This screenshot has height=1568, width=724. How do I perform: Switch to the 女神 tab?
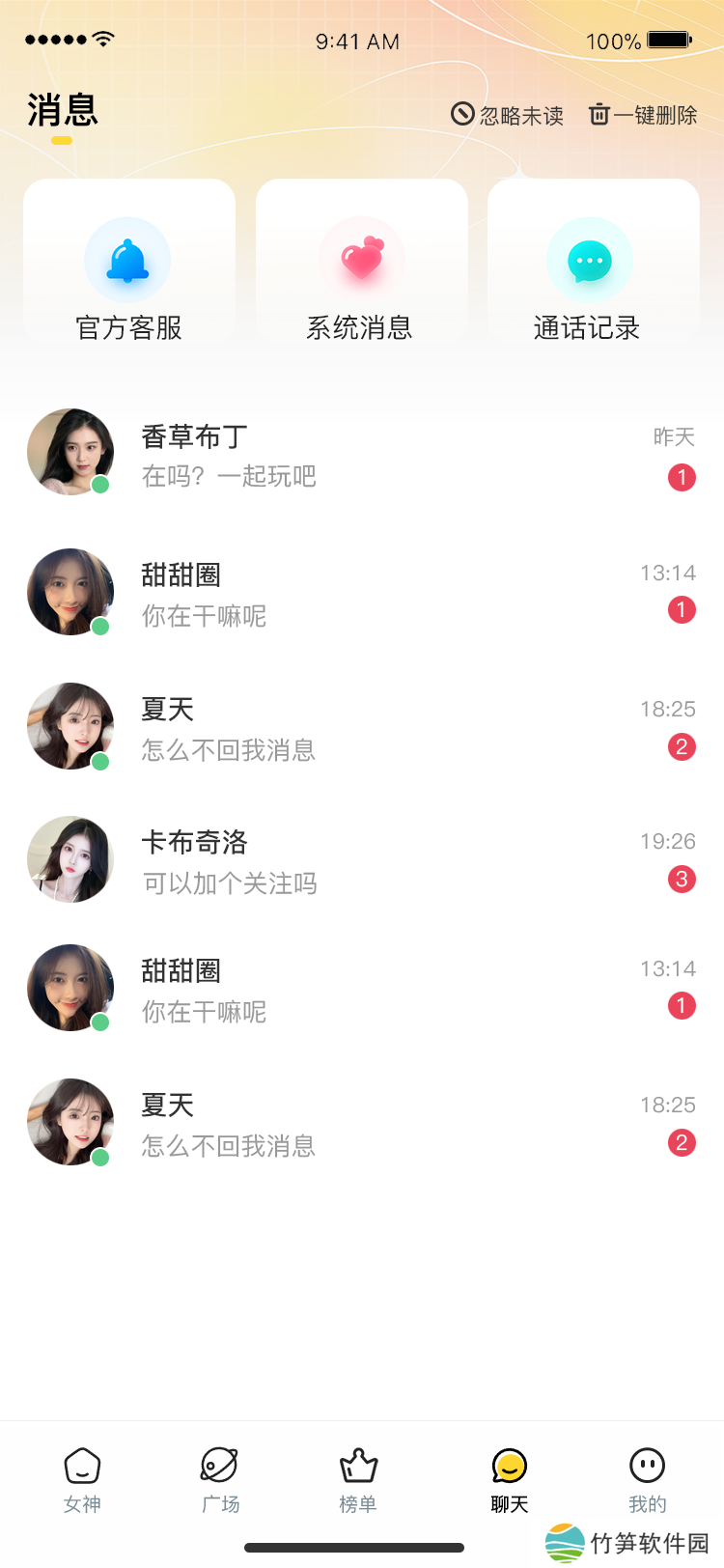pyautogui.click(x=82, y=1480)
